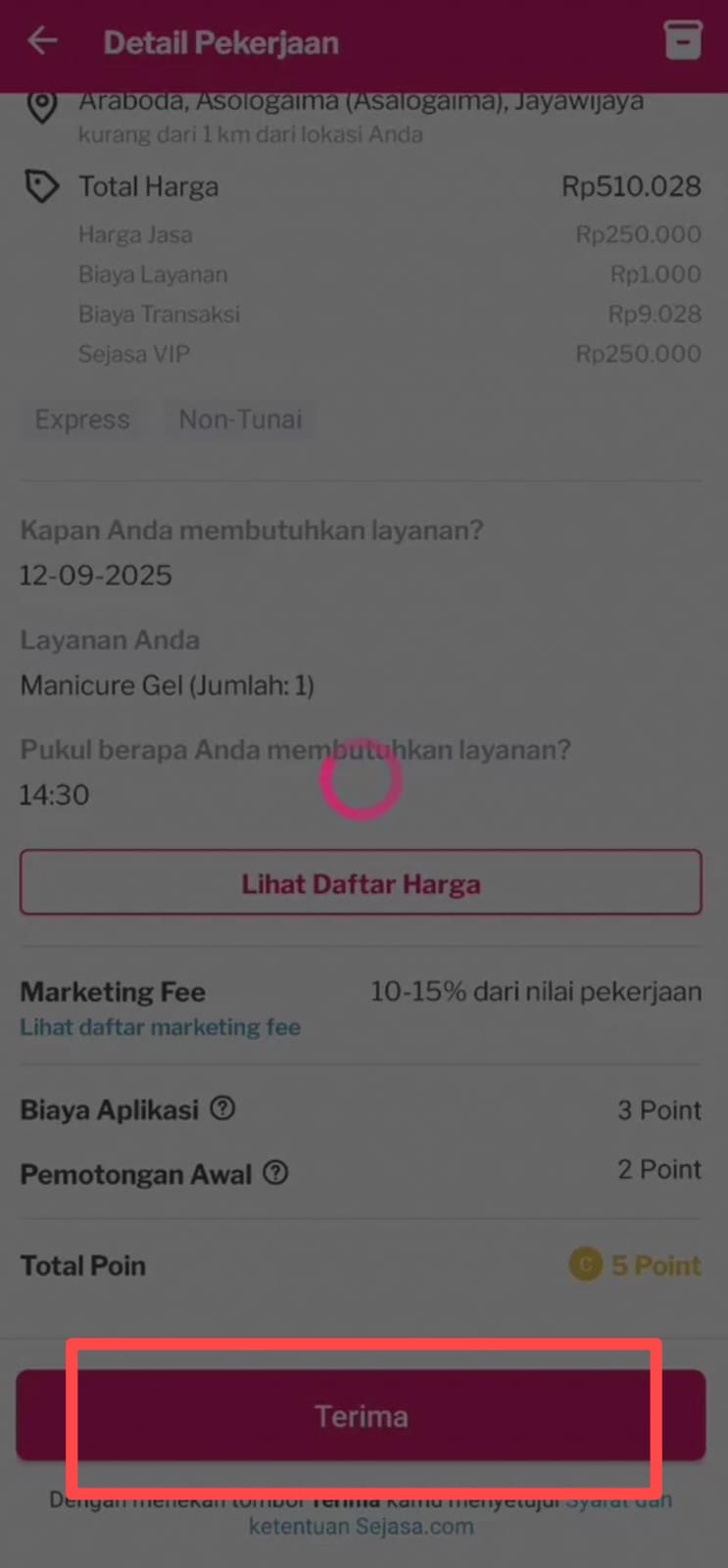The image size is (728, 1568).
Task: Go back from Detail Pekerjaan
Action: (42, 41)
